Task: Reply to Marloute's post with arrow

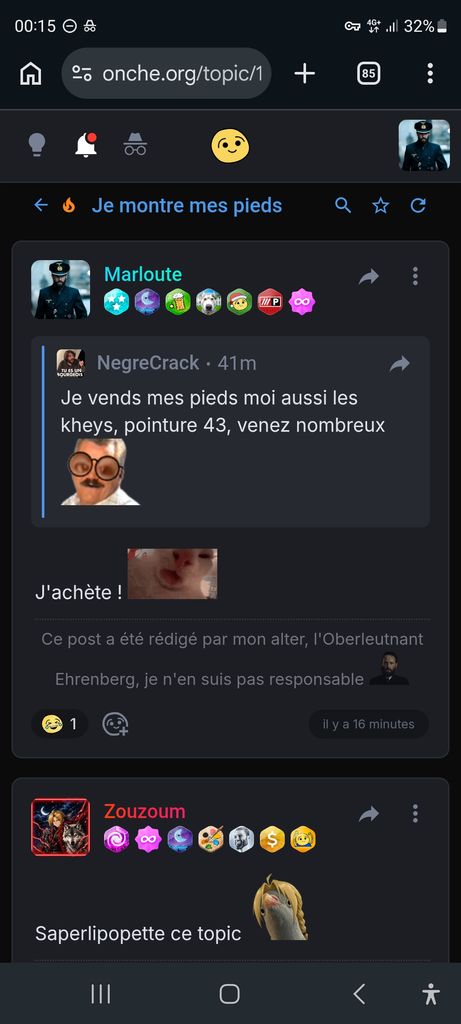Action: (369, 277)
